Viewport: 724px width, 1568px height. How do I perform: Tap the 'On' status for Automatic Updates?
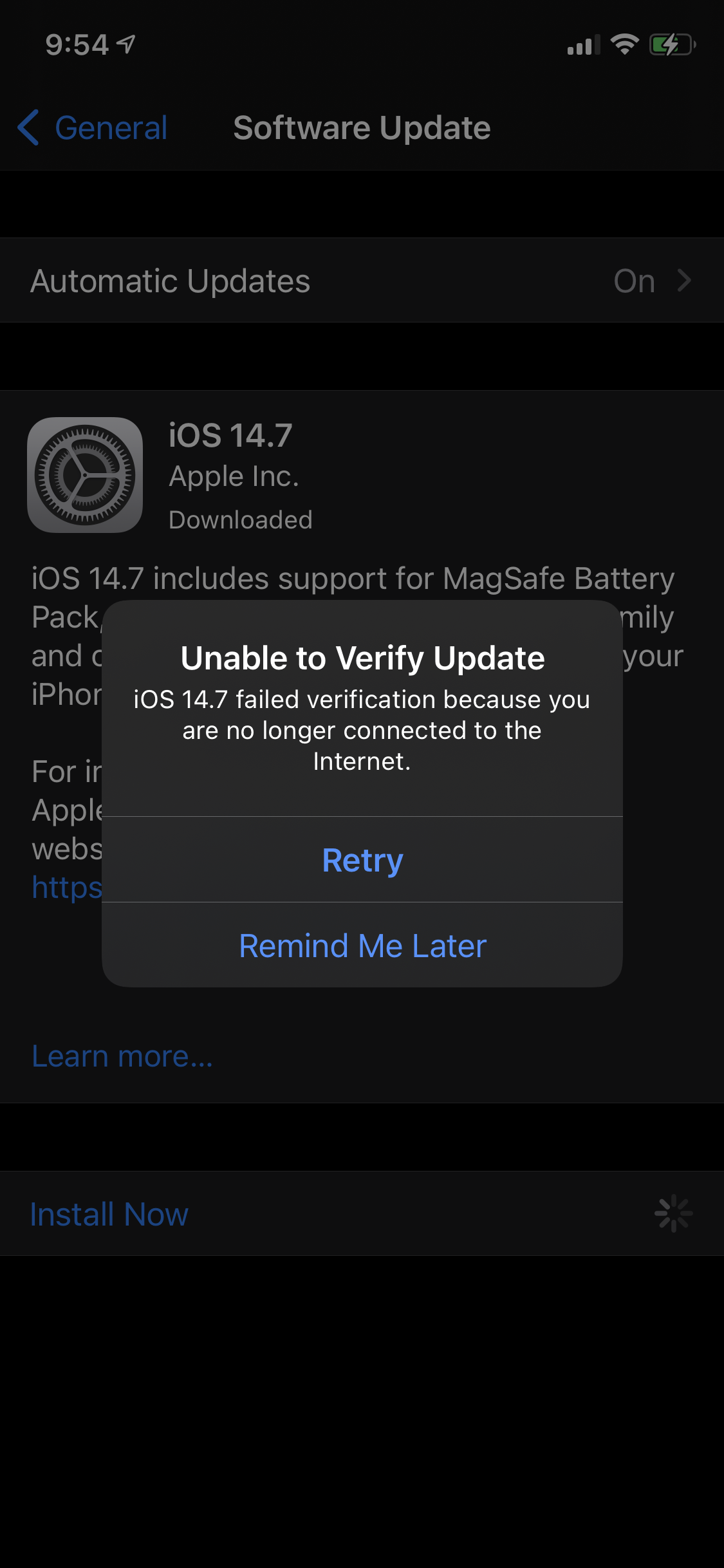pos(634,280)
